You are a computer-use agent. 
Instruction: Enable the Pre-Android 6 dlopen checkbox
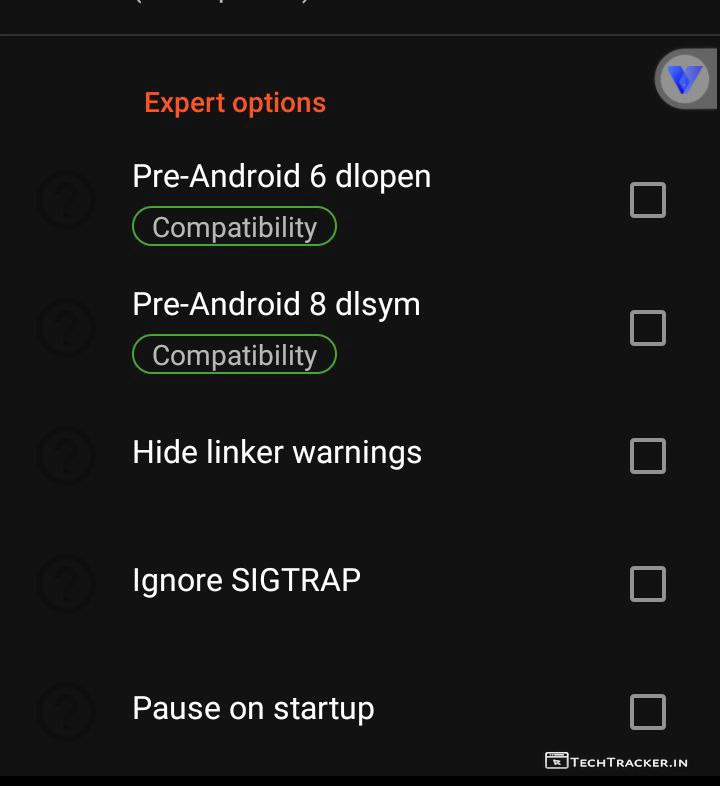[647, 200]
